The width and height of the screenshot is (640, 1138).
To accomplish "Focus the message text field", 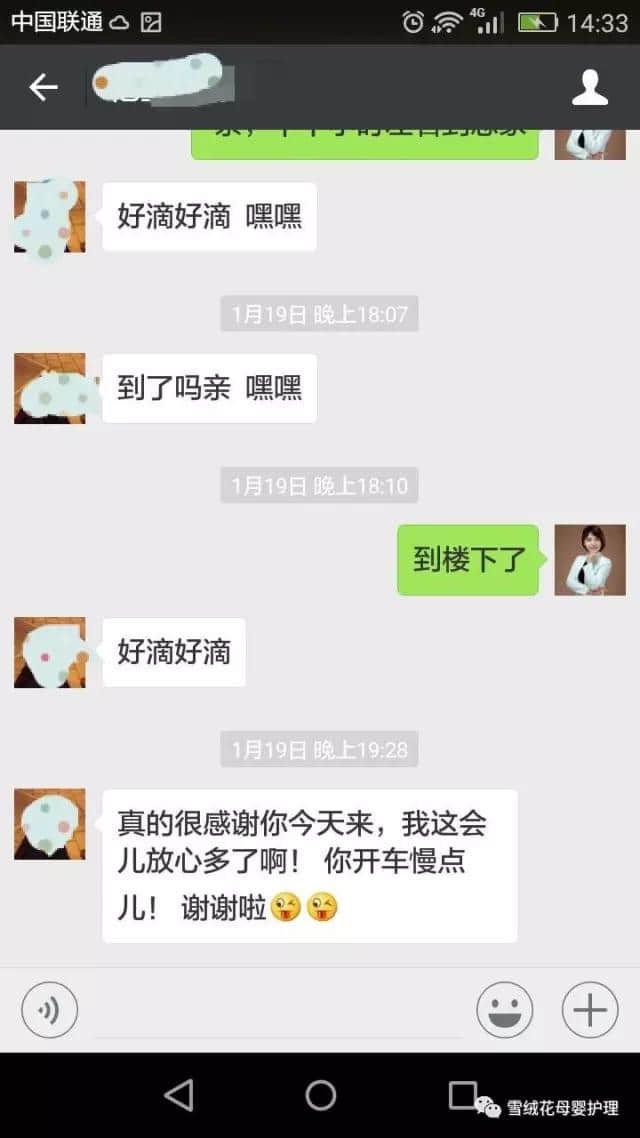I will click(278, 1010).
